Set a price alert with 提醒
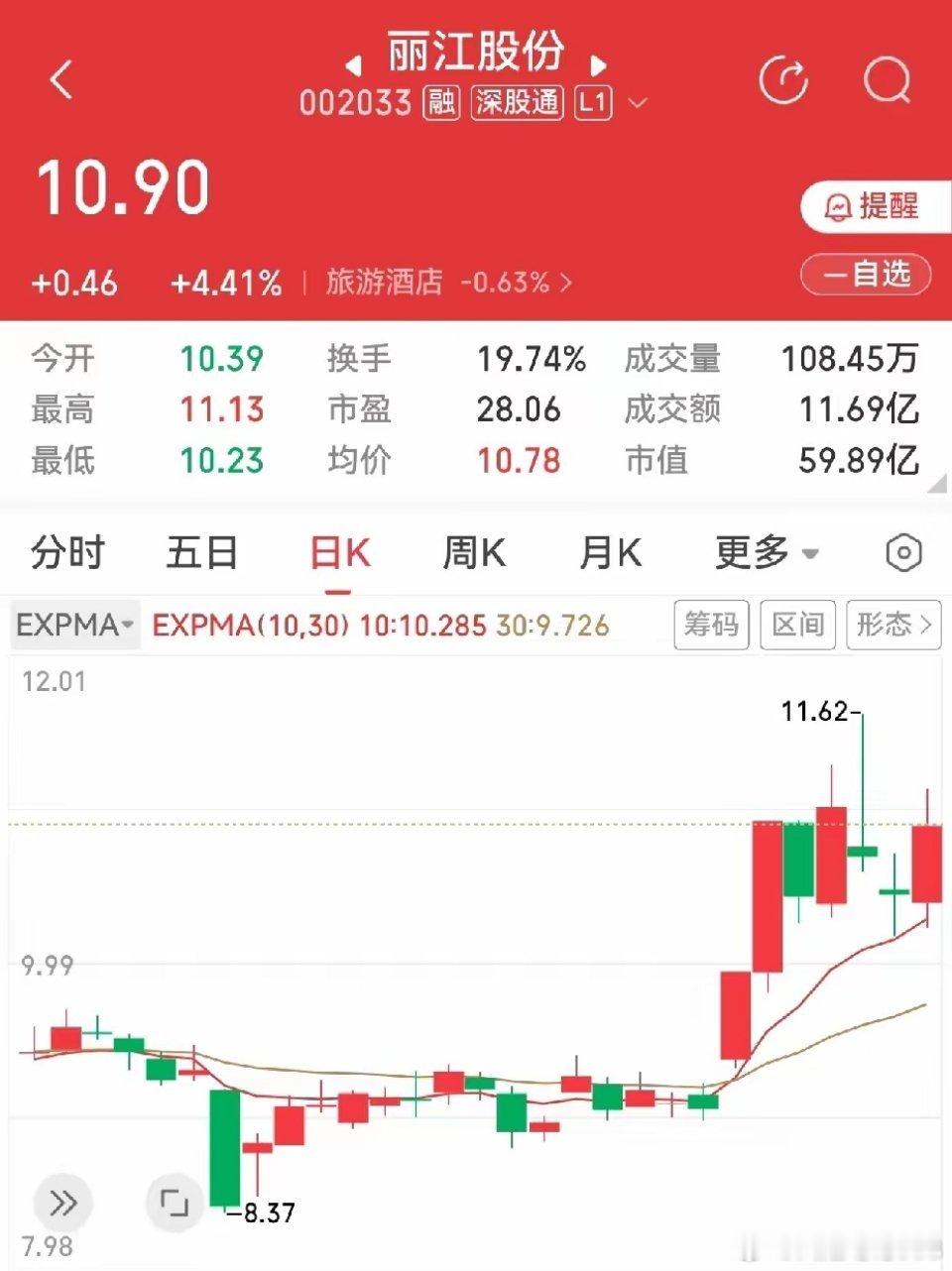The width and height of the screenshot is (952, 1271). (x=873, y=206)
